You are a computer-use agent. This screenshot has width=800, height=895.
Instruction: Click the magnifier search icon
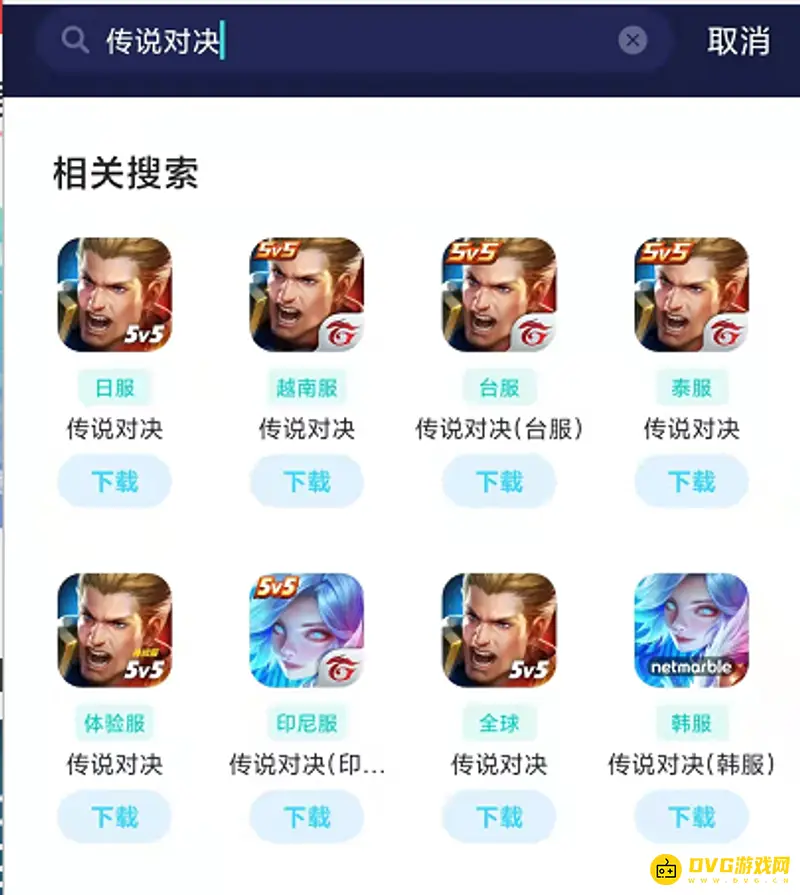click(x=73, y=40)
